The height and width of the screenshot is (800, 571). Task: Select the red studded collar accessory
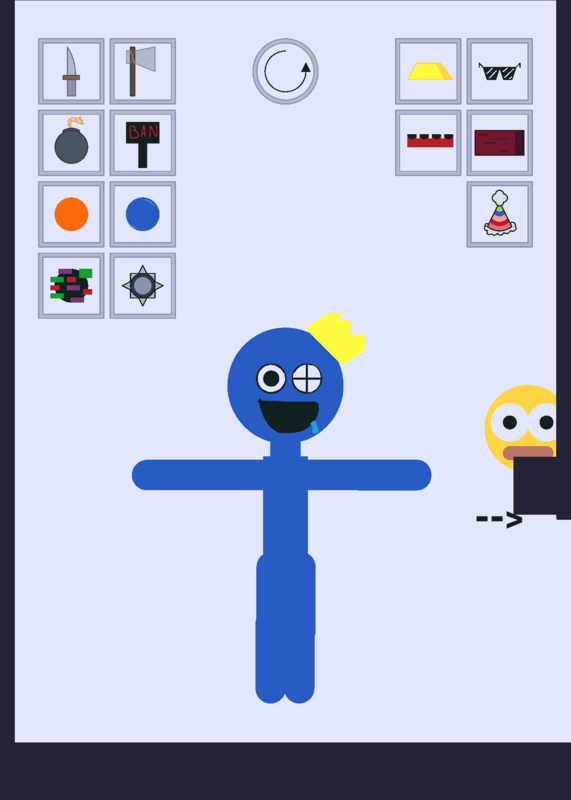pos(428,143)
